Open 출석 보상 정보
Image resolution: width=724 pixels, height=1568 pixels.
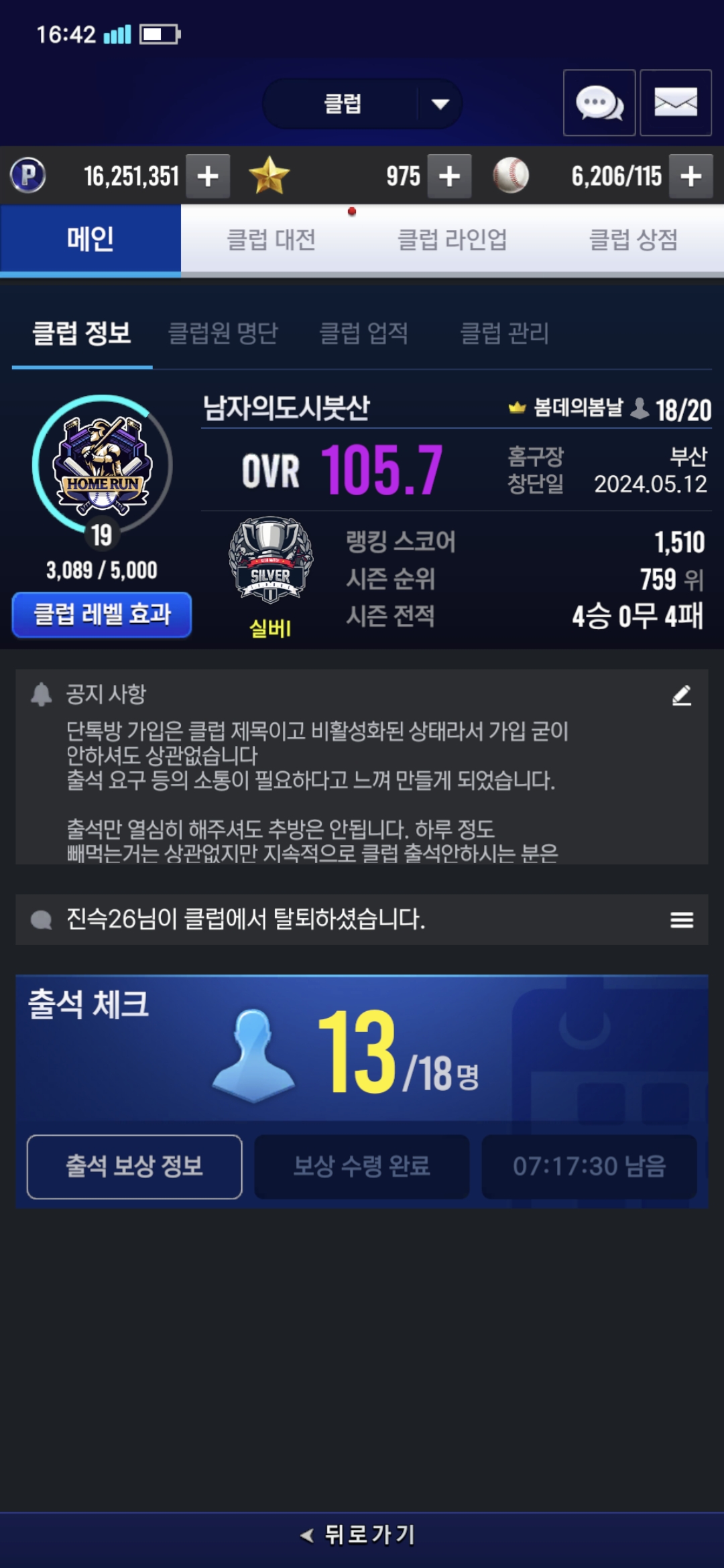point(134,1167)
